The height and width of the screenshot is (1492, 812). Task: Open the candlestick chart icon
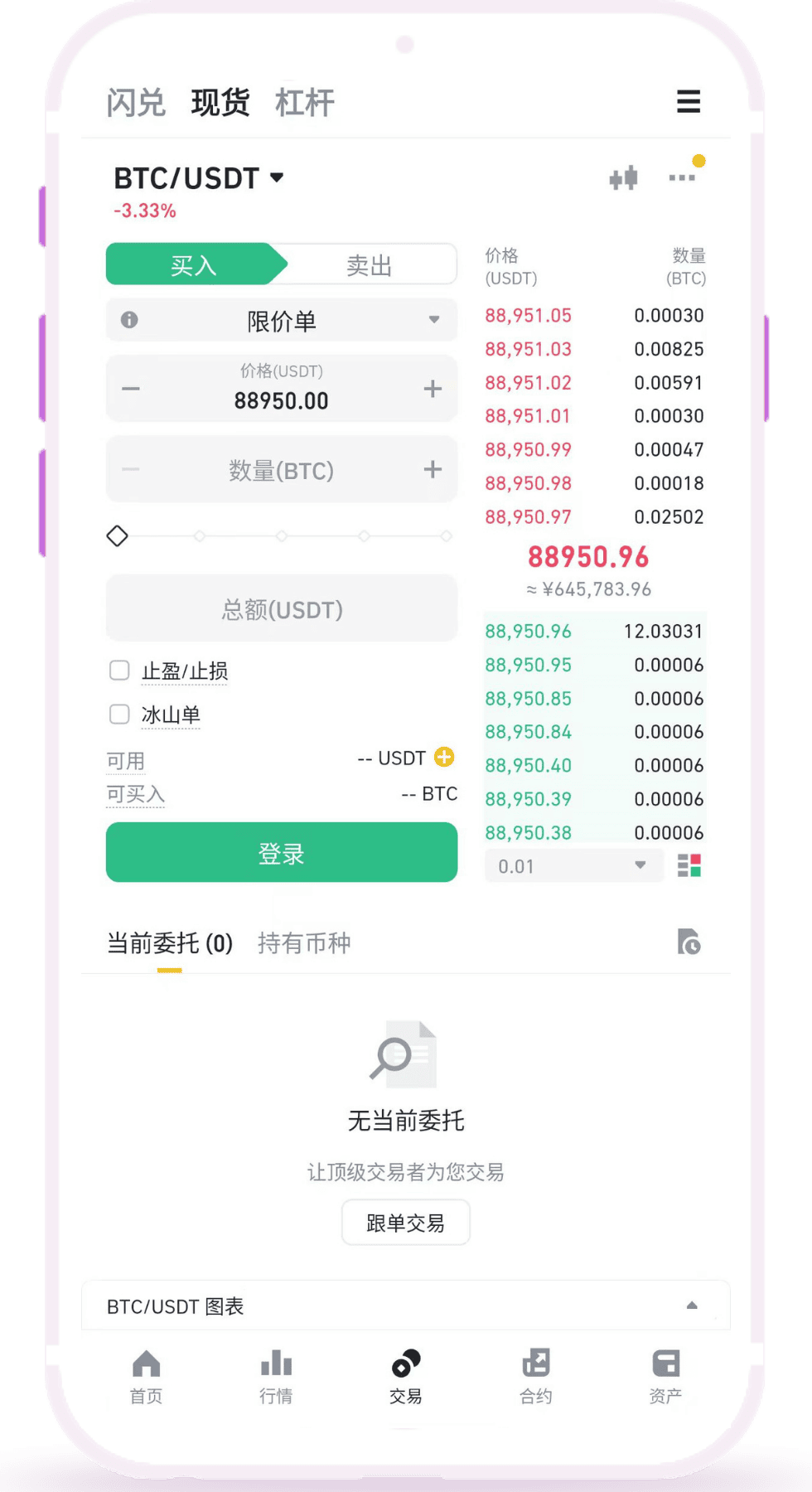coord(623,177)
